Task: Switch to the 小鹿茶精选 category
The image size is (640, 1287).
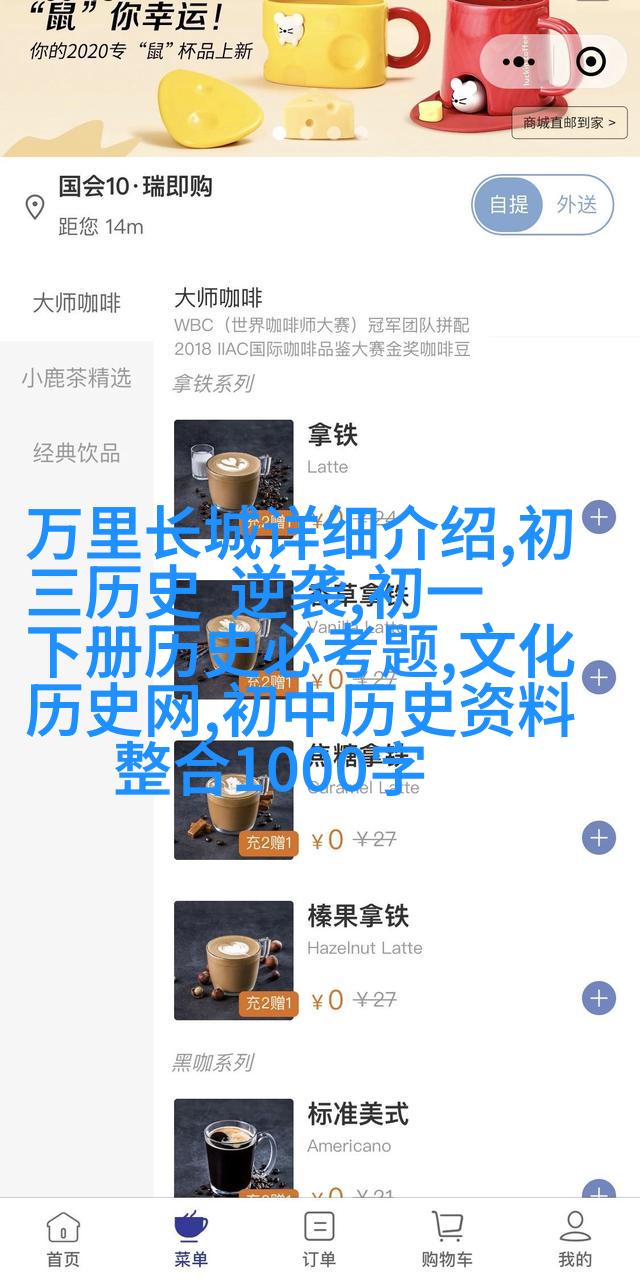Action: (x=76, y=378)
